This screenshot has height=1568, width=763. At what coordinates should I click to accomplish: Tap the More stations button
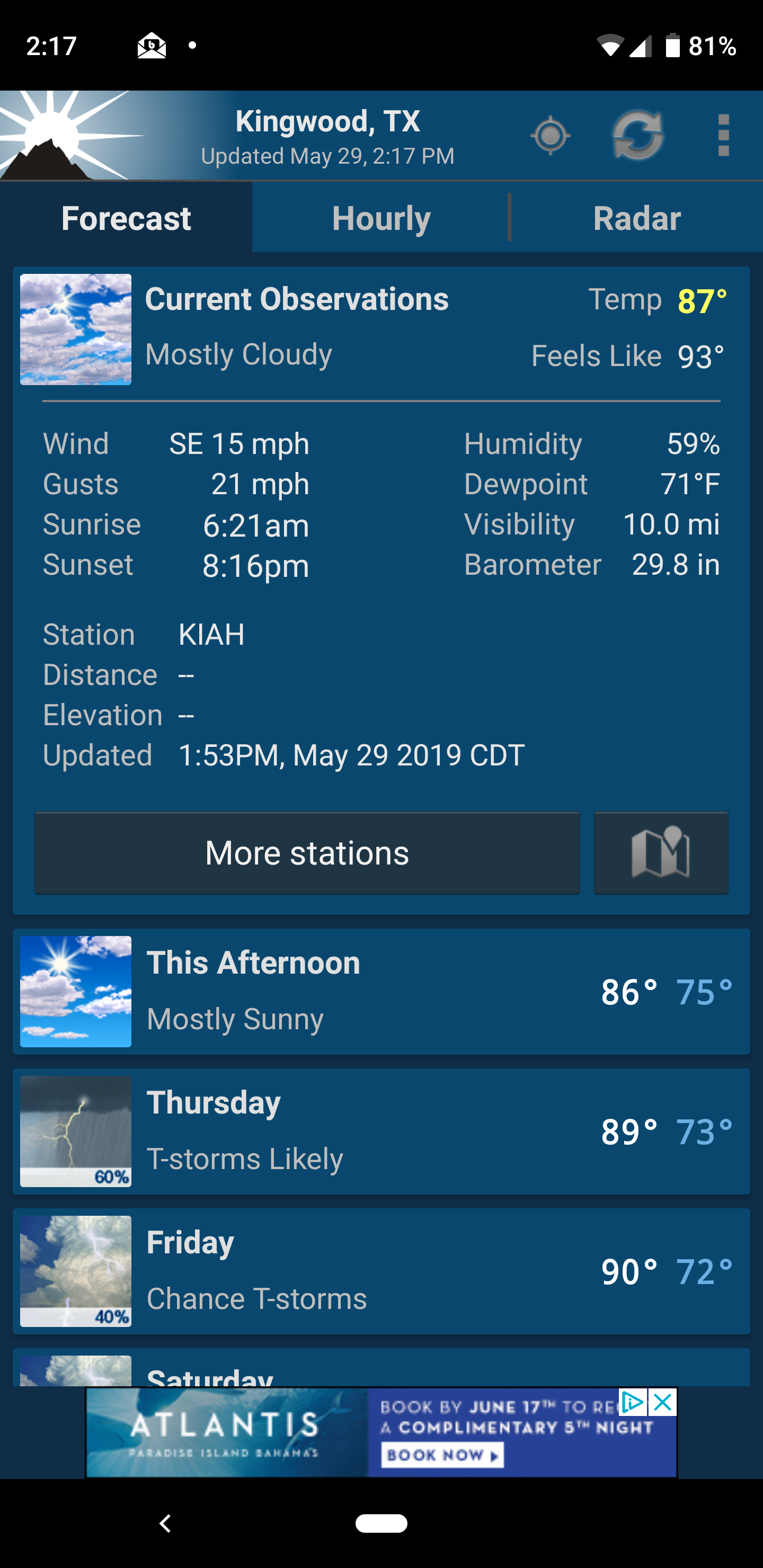(x=307, y=853)
